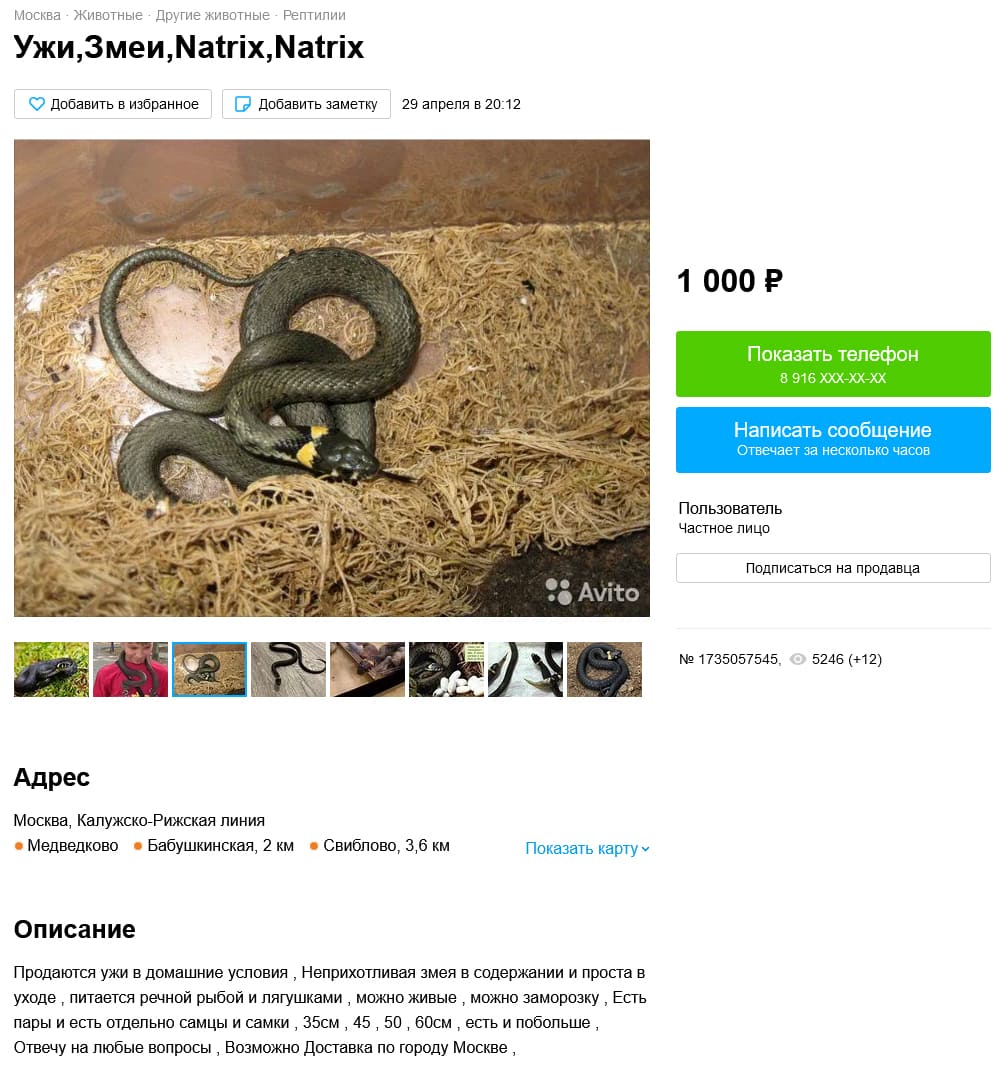Image resolution: width=1004 pixels, height=1069 pixels.
Task: Tap Написать сообщение button
Action: (833, 440)
